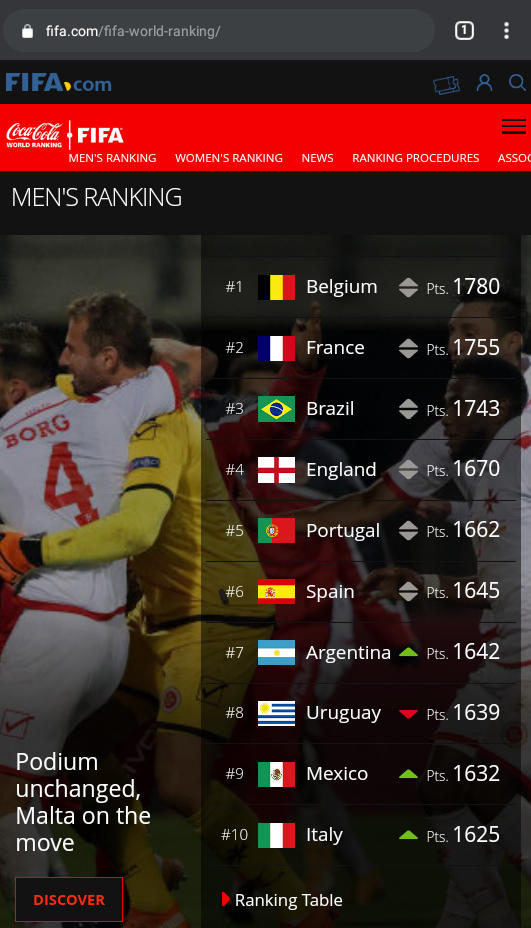Switch to Women's Ranking tab
531x928 pixels.
coord(229,158)
